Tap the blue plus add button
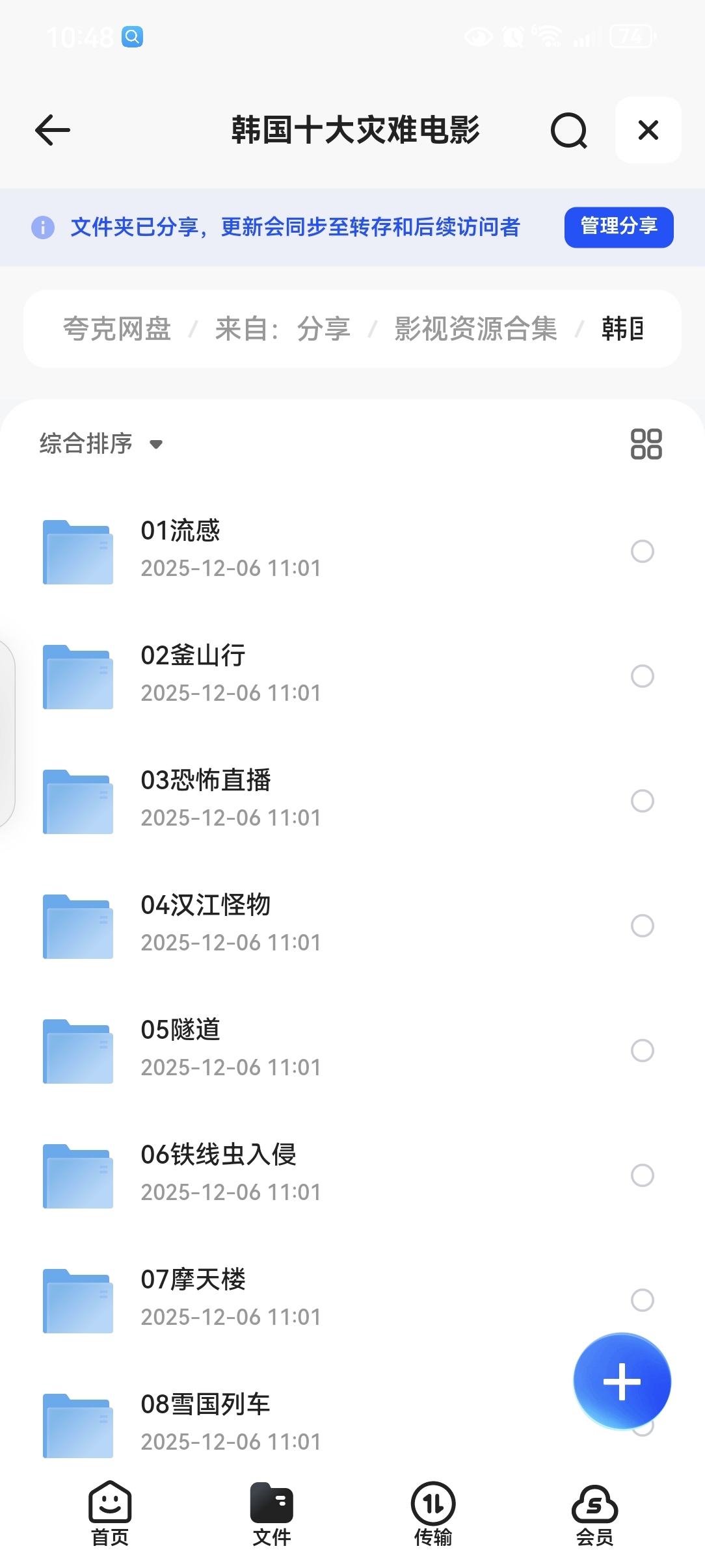The image size is (705, 1568). [x=622, y=1381]
